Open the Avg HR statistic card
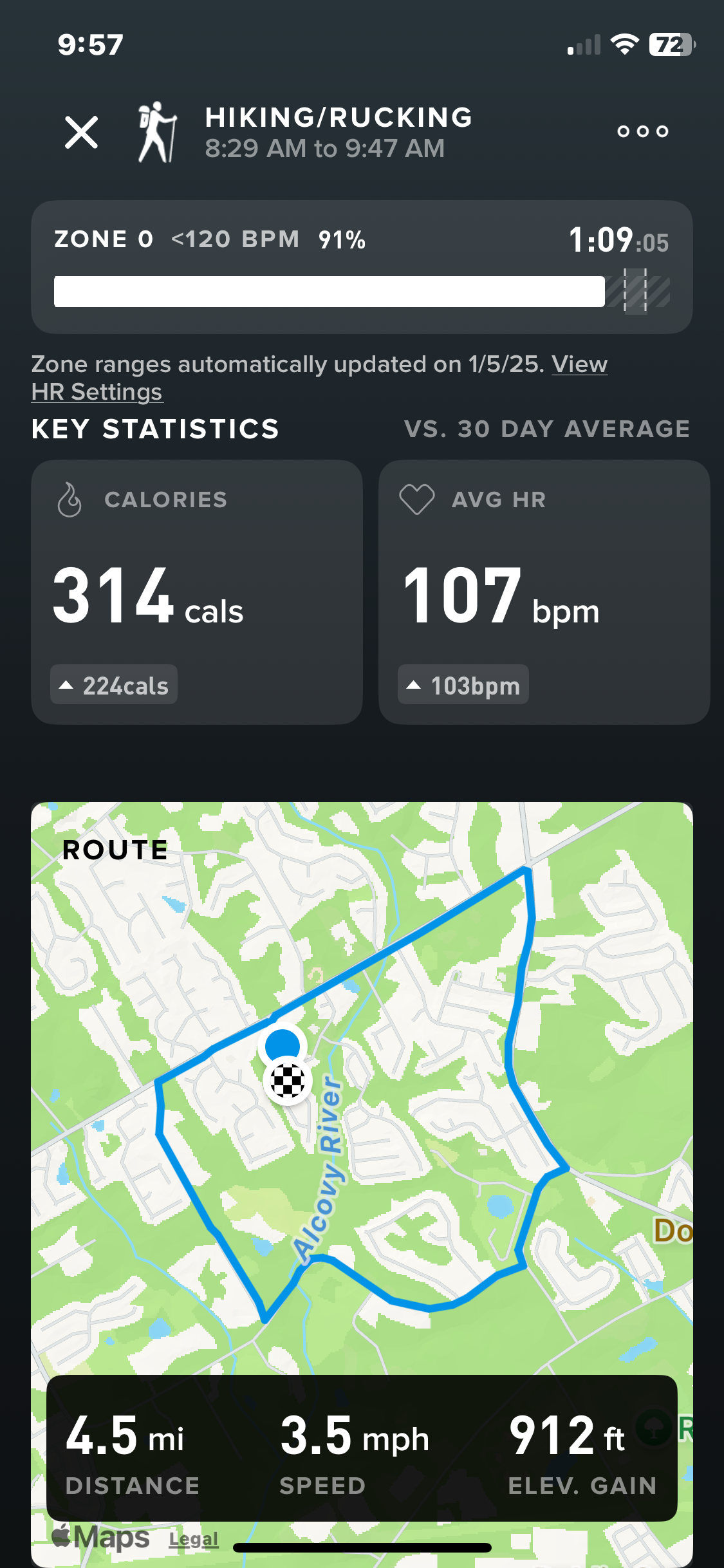This screenshot has width=724, height=1568. coord(544,592)
